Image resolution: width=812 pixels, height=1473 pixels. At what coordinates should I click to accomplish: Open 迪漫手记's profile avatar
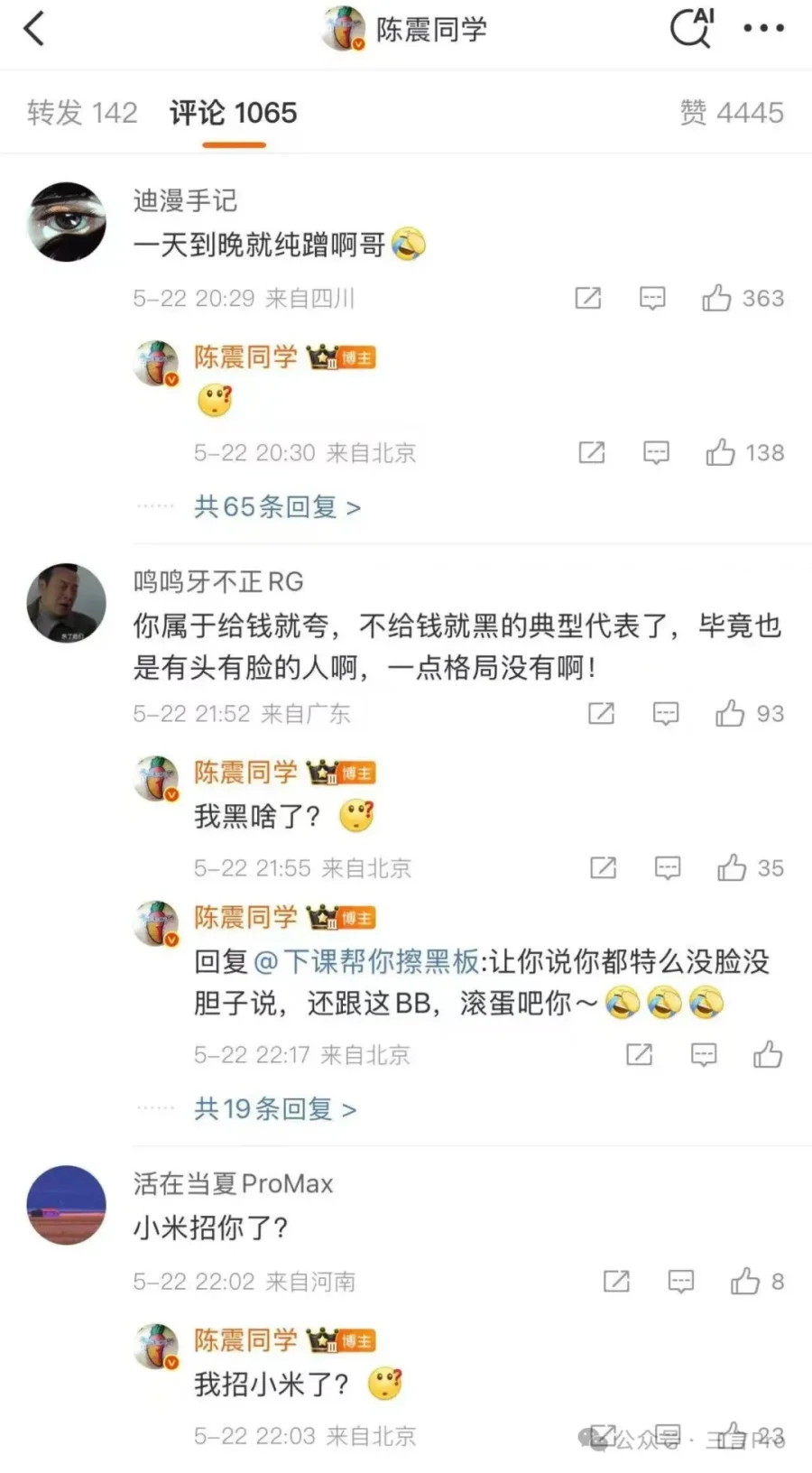(x=67, y=222)
